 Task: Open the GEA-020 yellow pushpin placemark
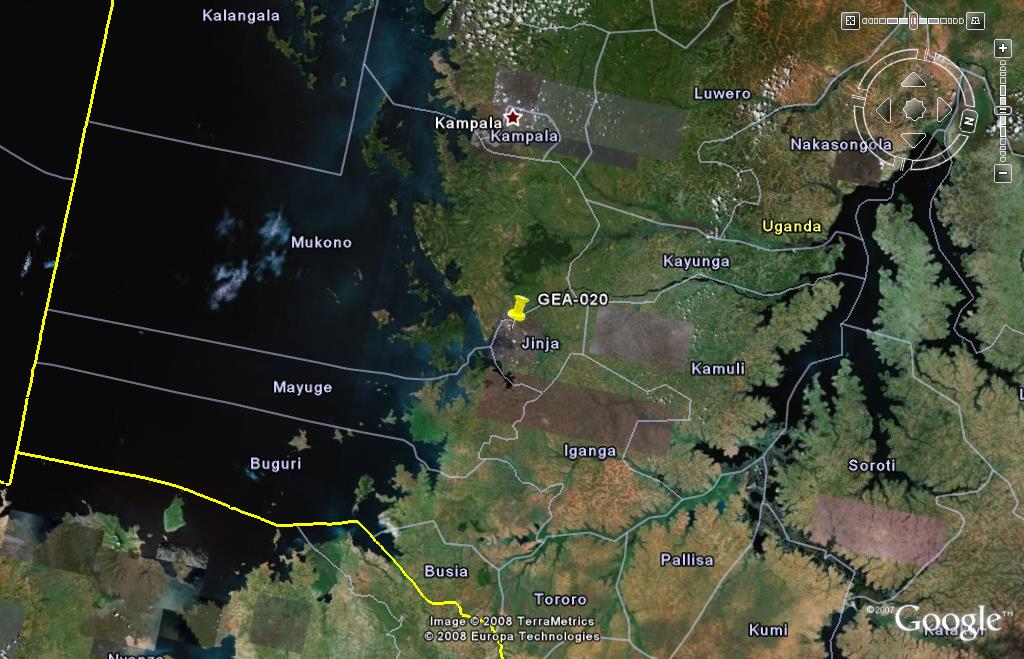pyautogui.click(x=518, y=309)
